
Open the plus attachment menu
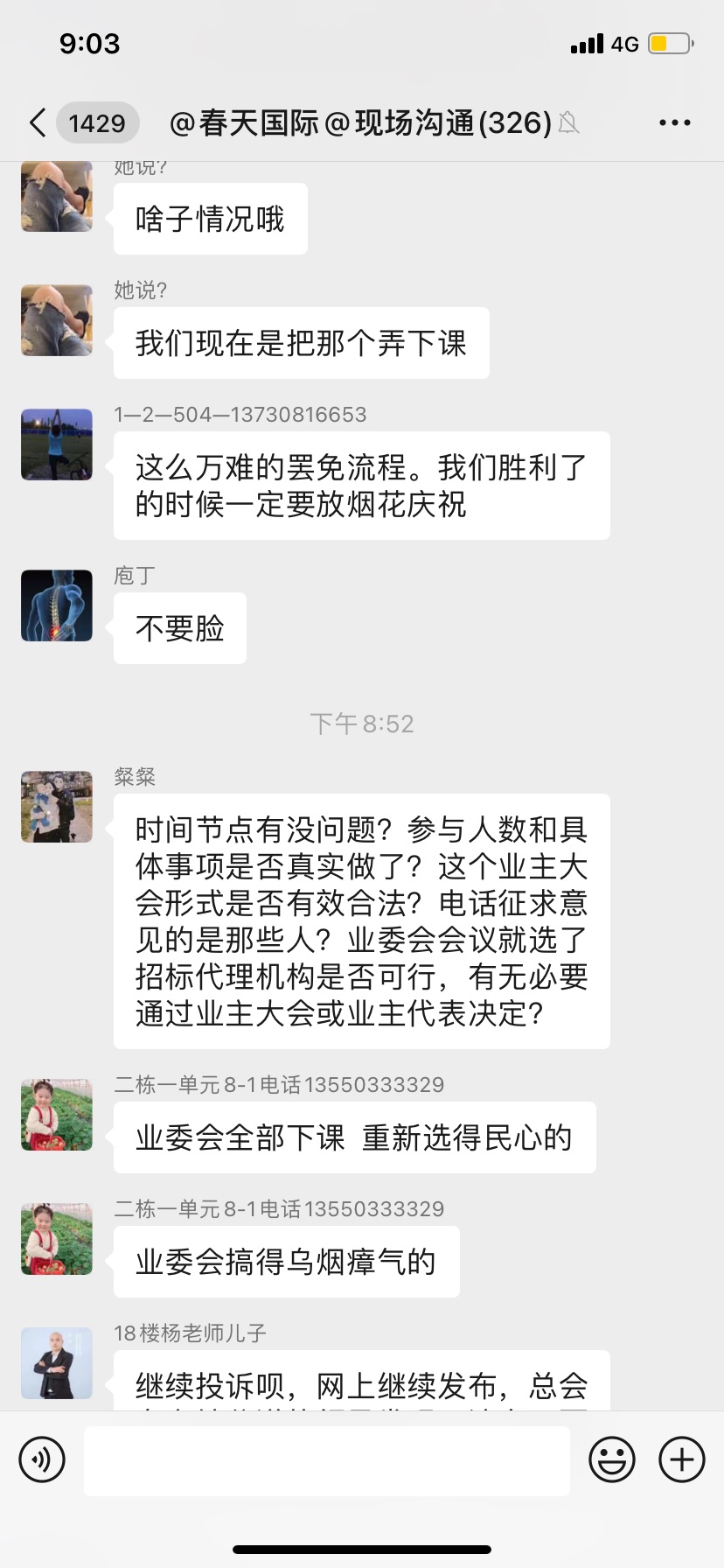pos(682,1459)
